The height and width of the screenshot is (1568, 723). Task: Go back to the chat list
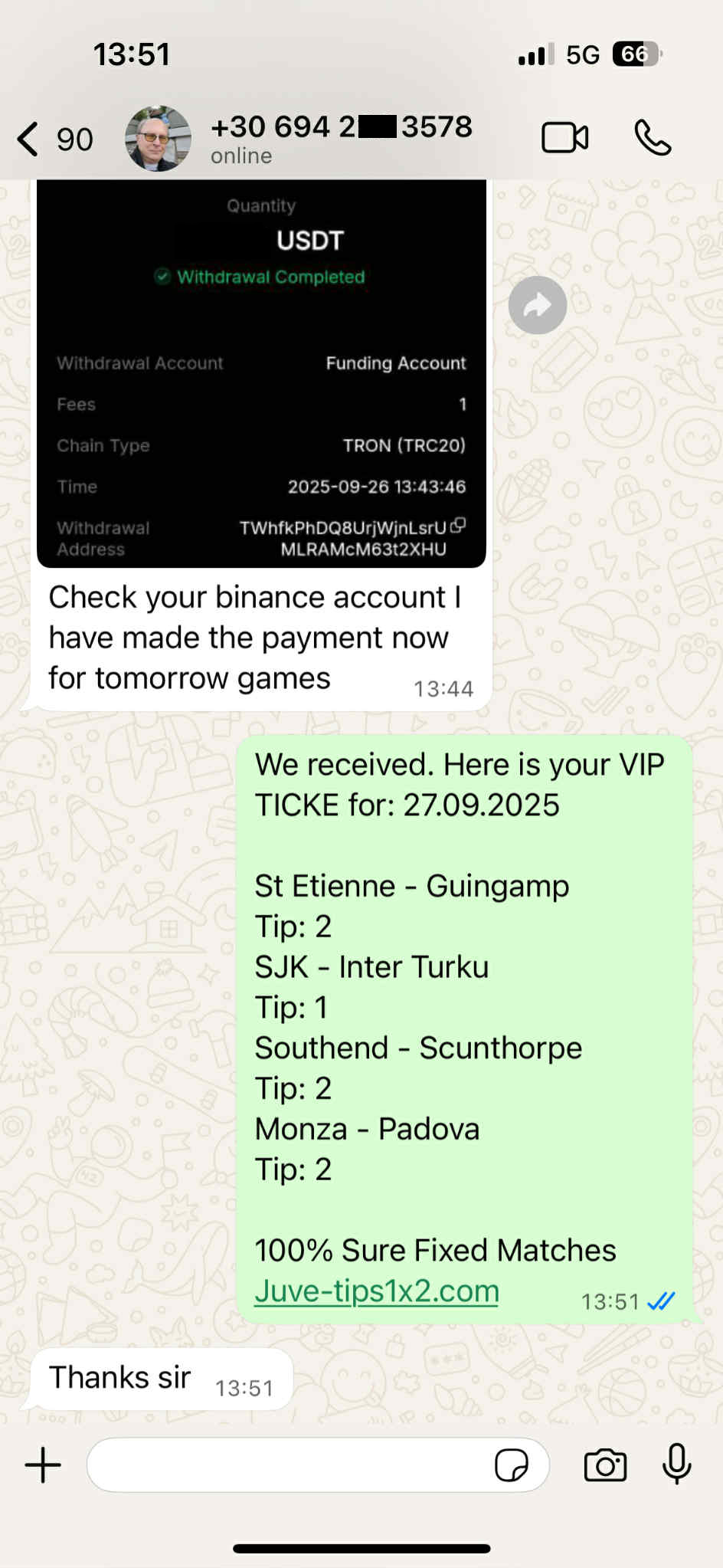pyautogui.click(x=31, y=139)
